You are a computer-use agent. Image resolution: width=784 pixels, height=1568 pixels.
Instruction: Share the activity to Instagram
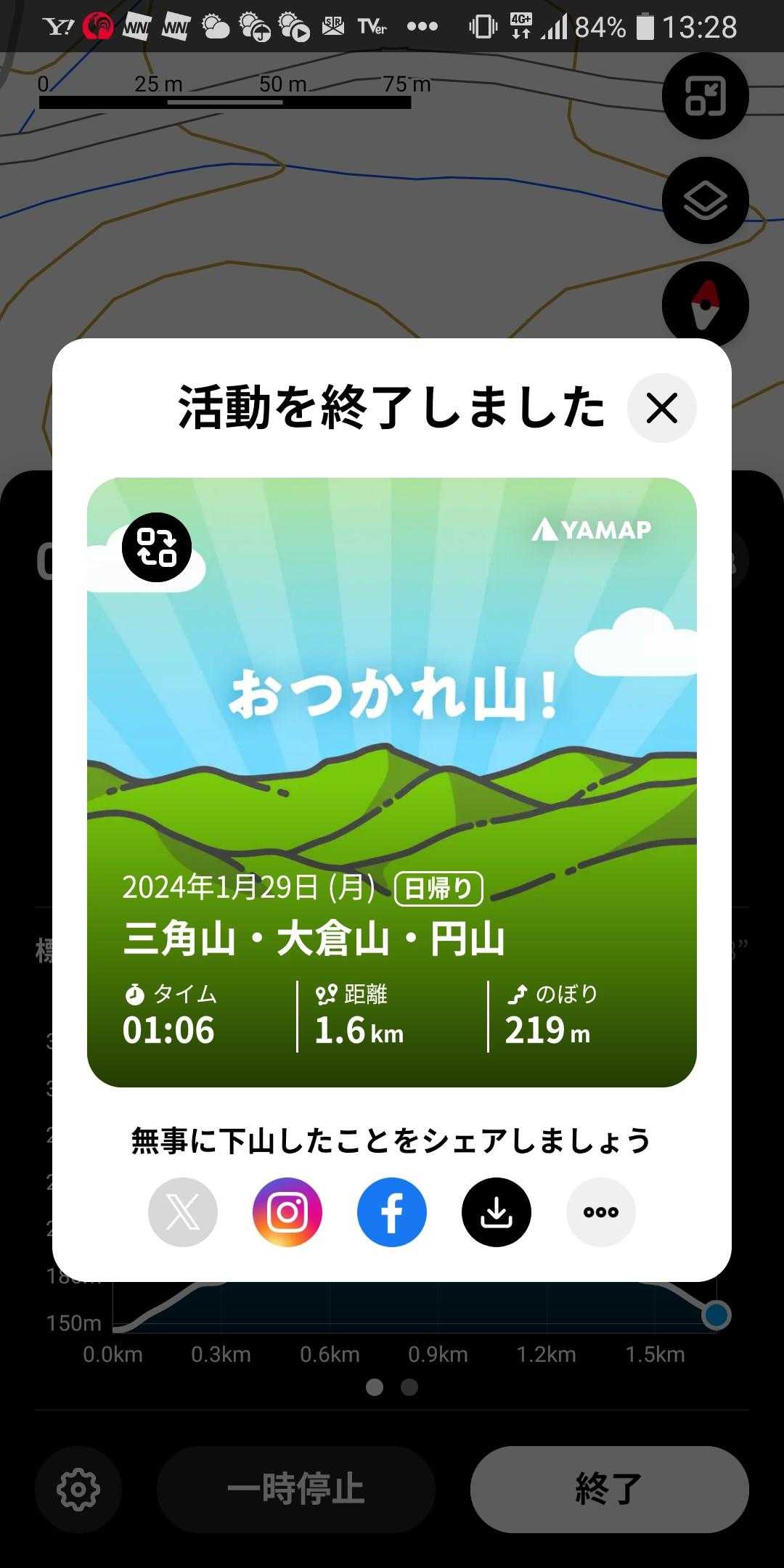tap(287, 1212)
